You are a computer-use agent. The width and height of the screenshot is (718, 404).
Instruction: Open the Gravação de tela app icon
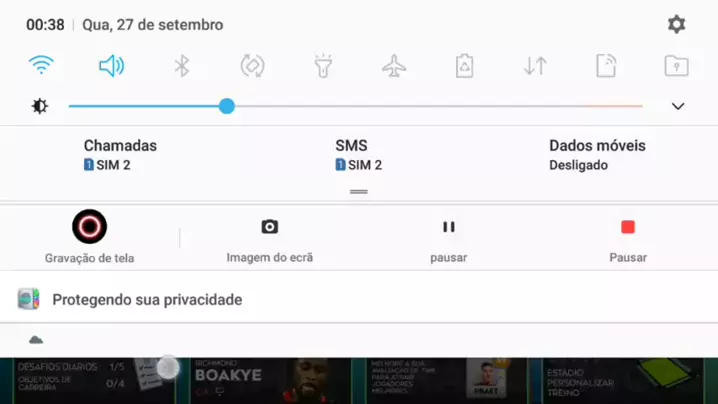click(89, 226)
